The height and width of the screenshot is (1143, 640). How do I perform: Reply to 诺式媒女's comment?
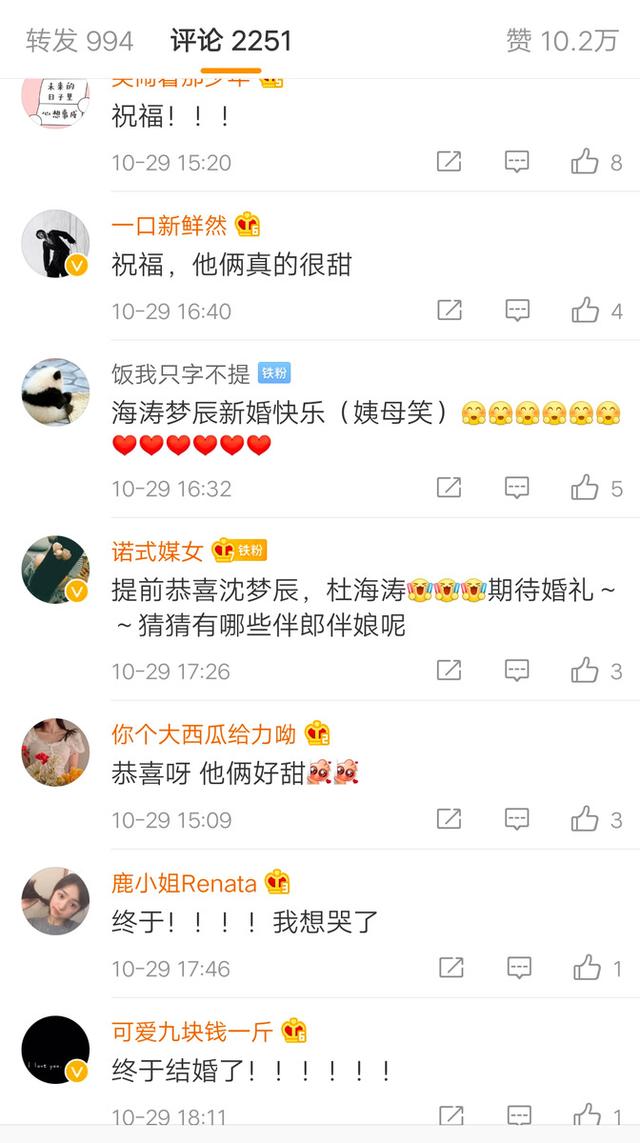point(516,670)
